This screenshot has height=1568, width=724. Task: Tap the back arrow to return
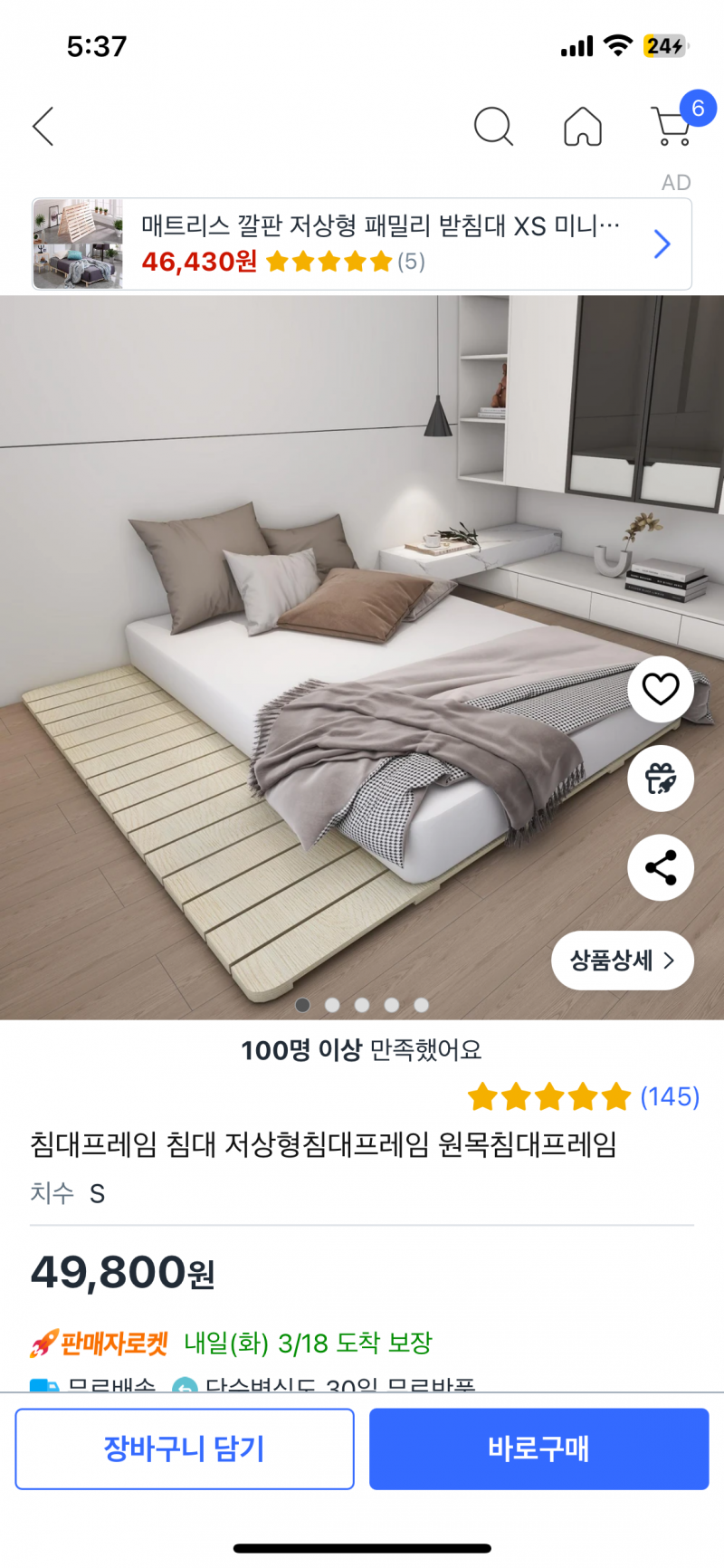(43, 127)
